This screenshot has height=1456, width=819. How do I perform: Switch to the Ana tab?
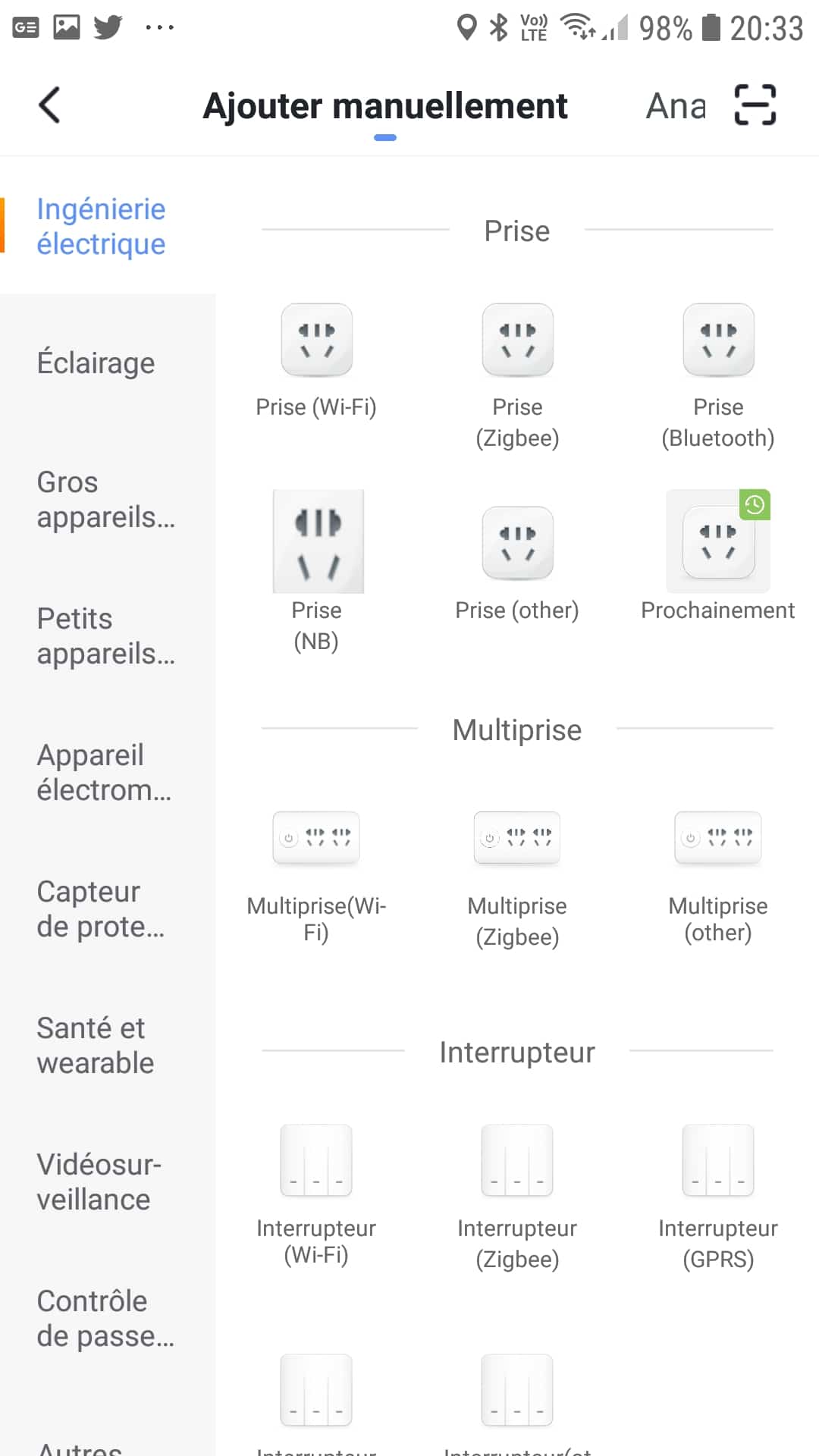[676, 105]
